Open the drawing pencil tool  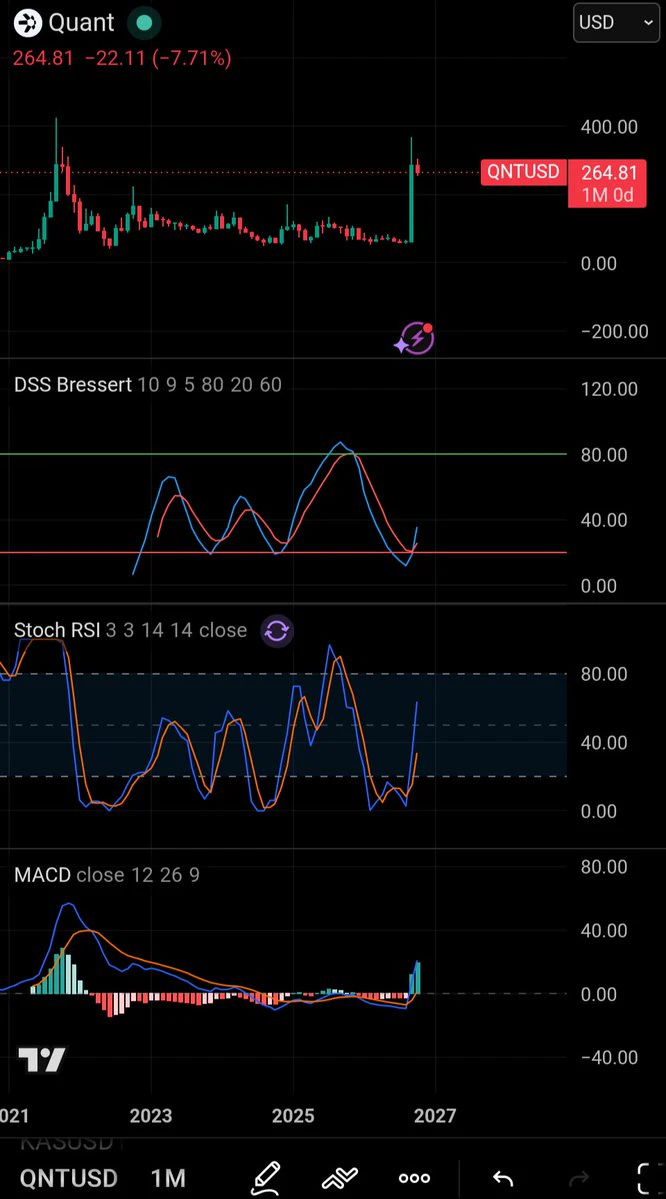coord(266,1178)
